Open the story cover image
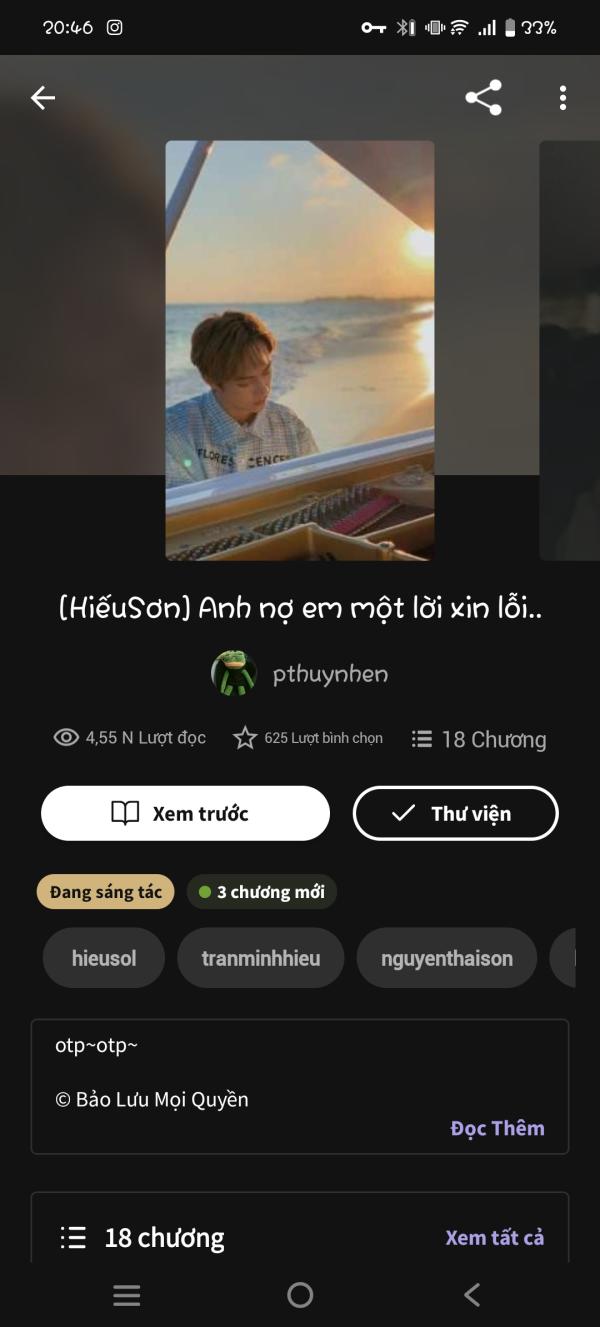Viewport: 600px width, 1327px height. [x=300, y=350]
